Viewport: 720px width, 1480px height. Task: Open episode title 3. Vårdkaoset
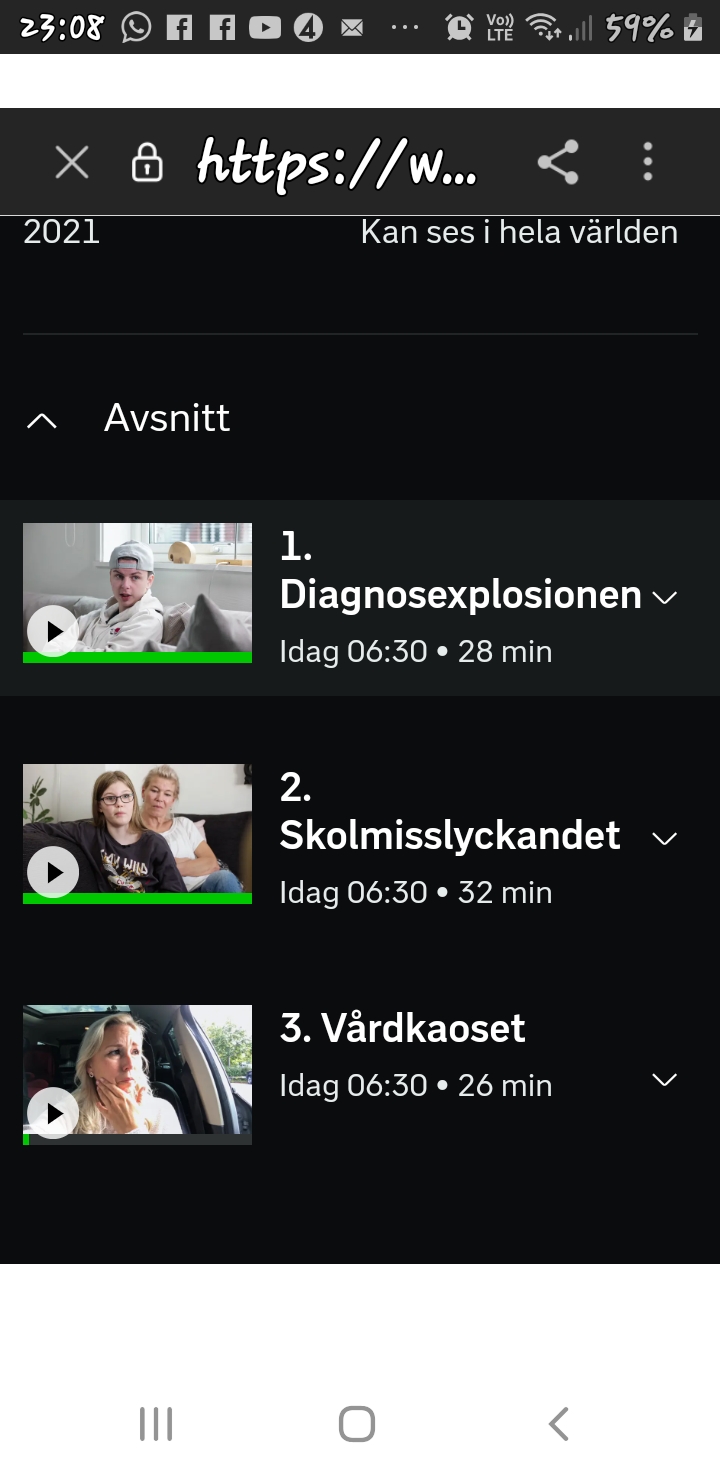pos(403,1028)
